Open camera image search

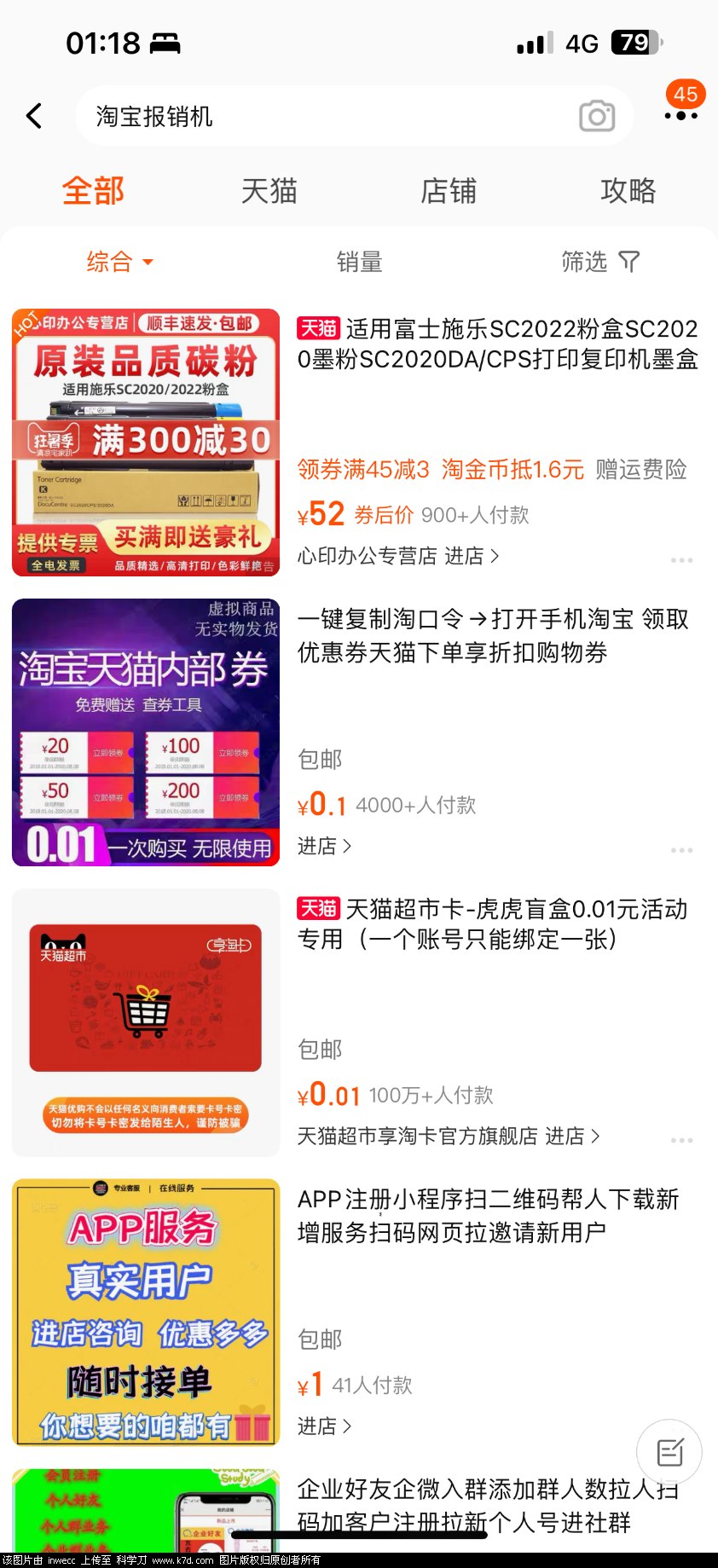pos(596,116)
